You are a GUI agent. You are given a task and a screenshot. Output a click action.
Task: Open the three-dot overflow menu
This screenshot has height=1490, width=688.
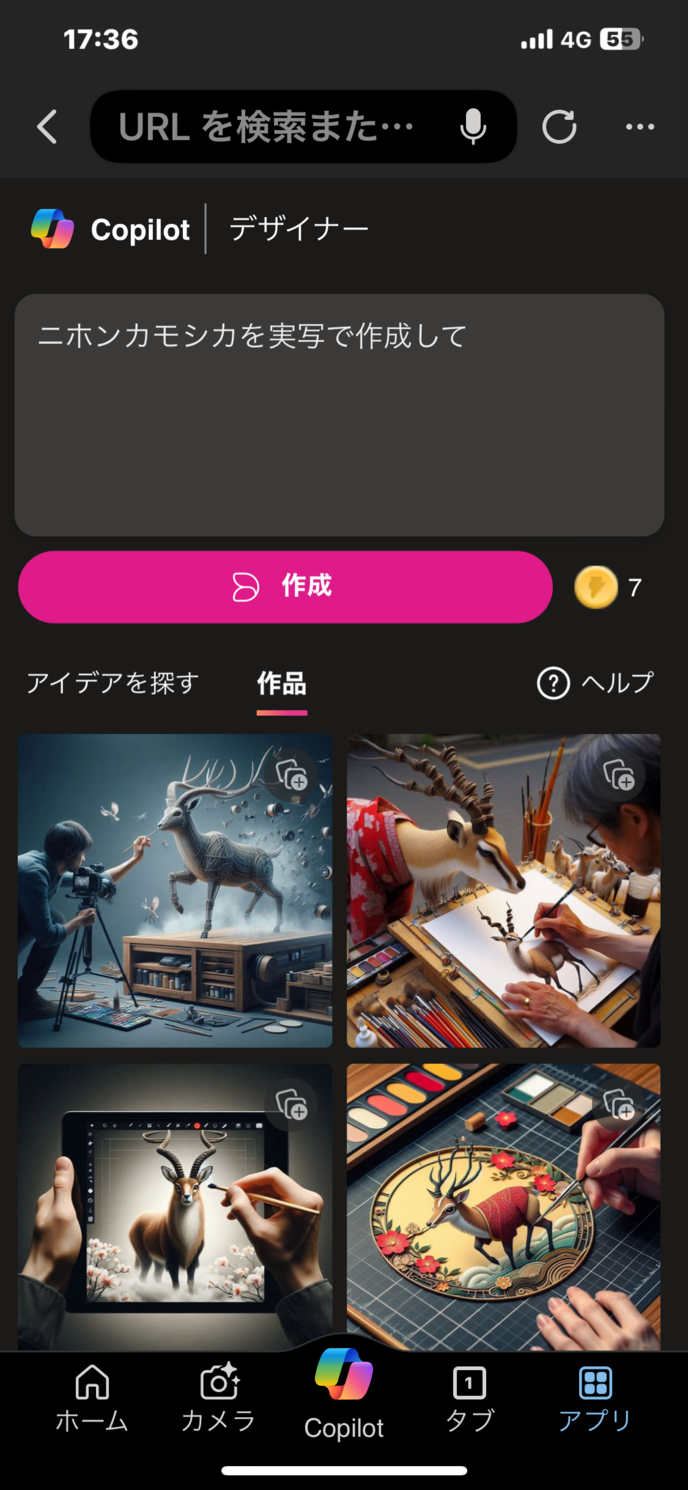[639, 127]
